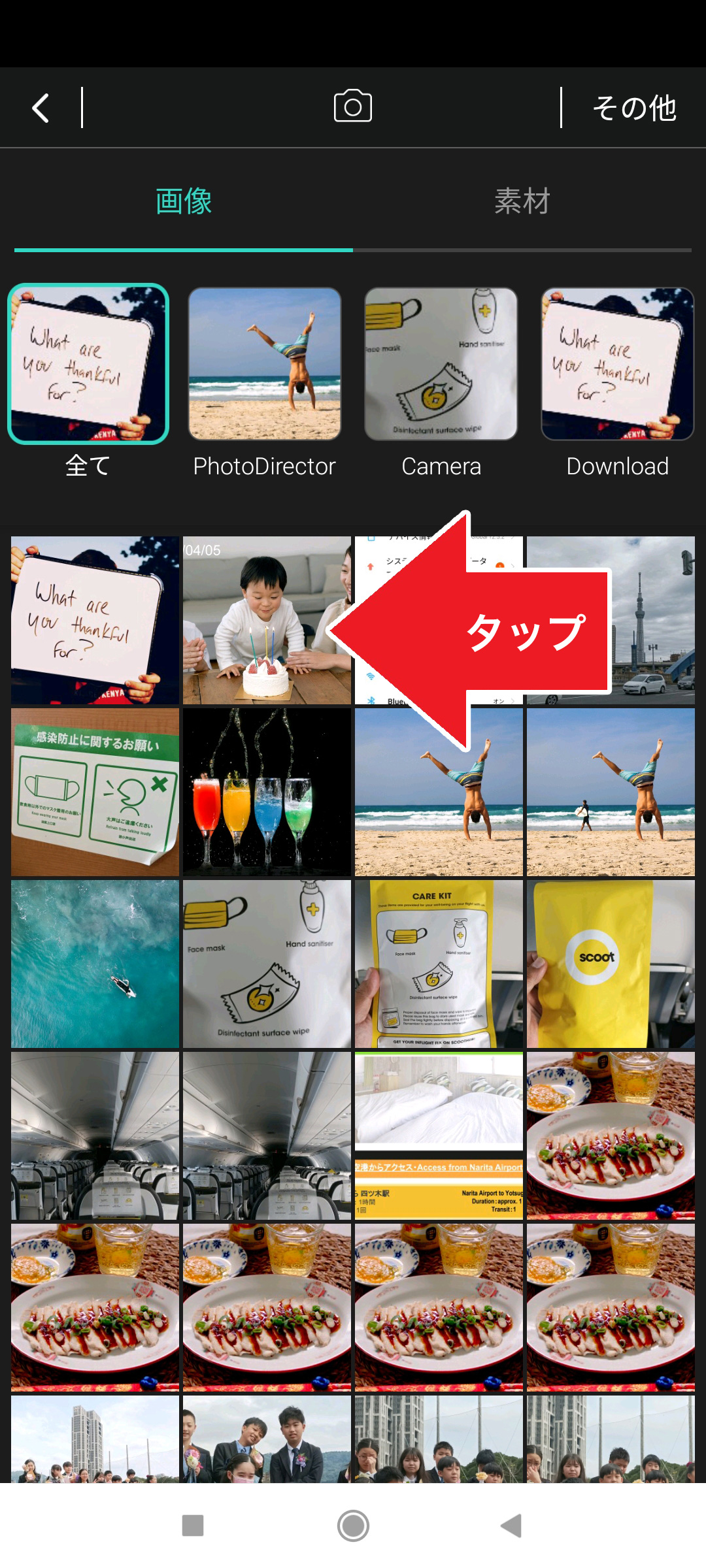Open the 全て album
The width and height of the screenshot is (706, 1568).
(x=88, y=364)
